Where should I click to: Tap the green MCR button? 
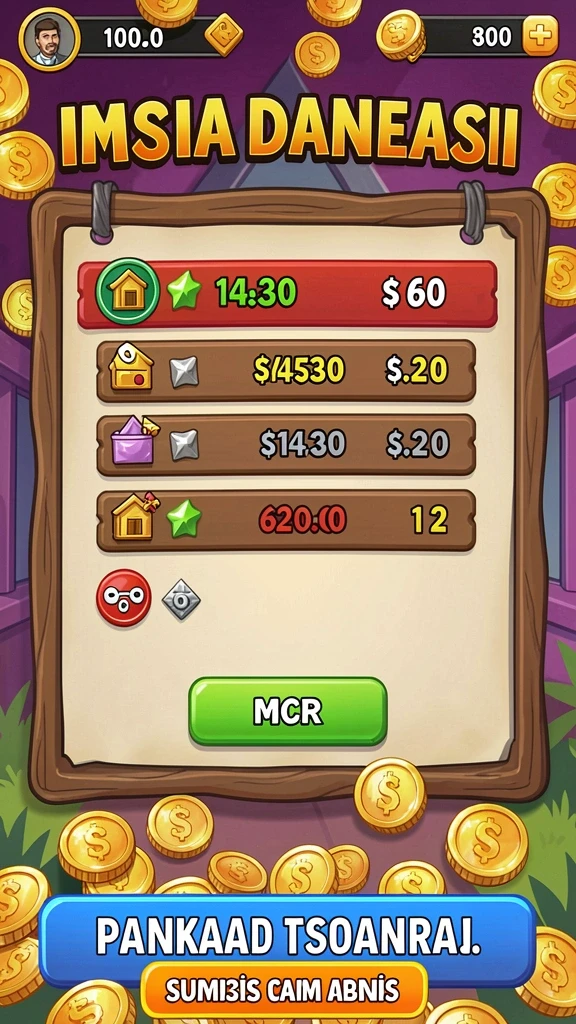[288, 711]
